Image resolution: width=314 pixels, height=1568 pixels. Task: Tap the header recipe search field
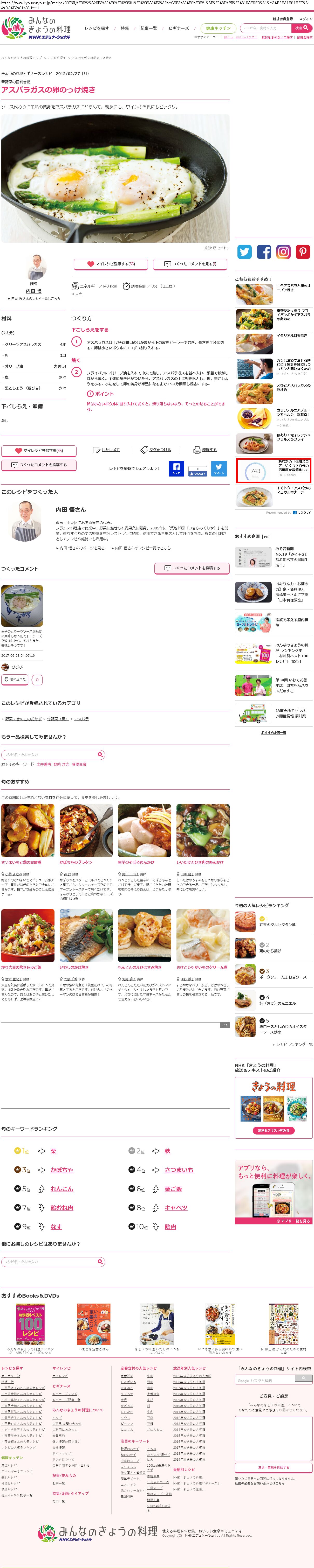coord(266,28)
